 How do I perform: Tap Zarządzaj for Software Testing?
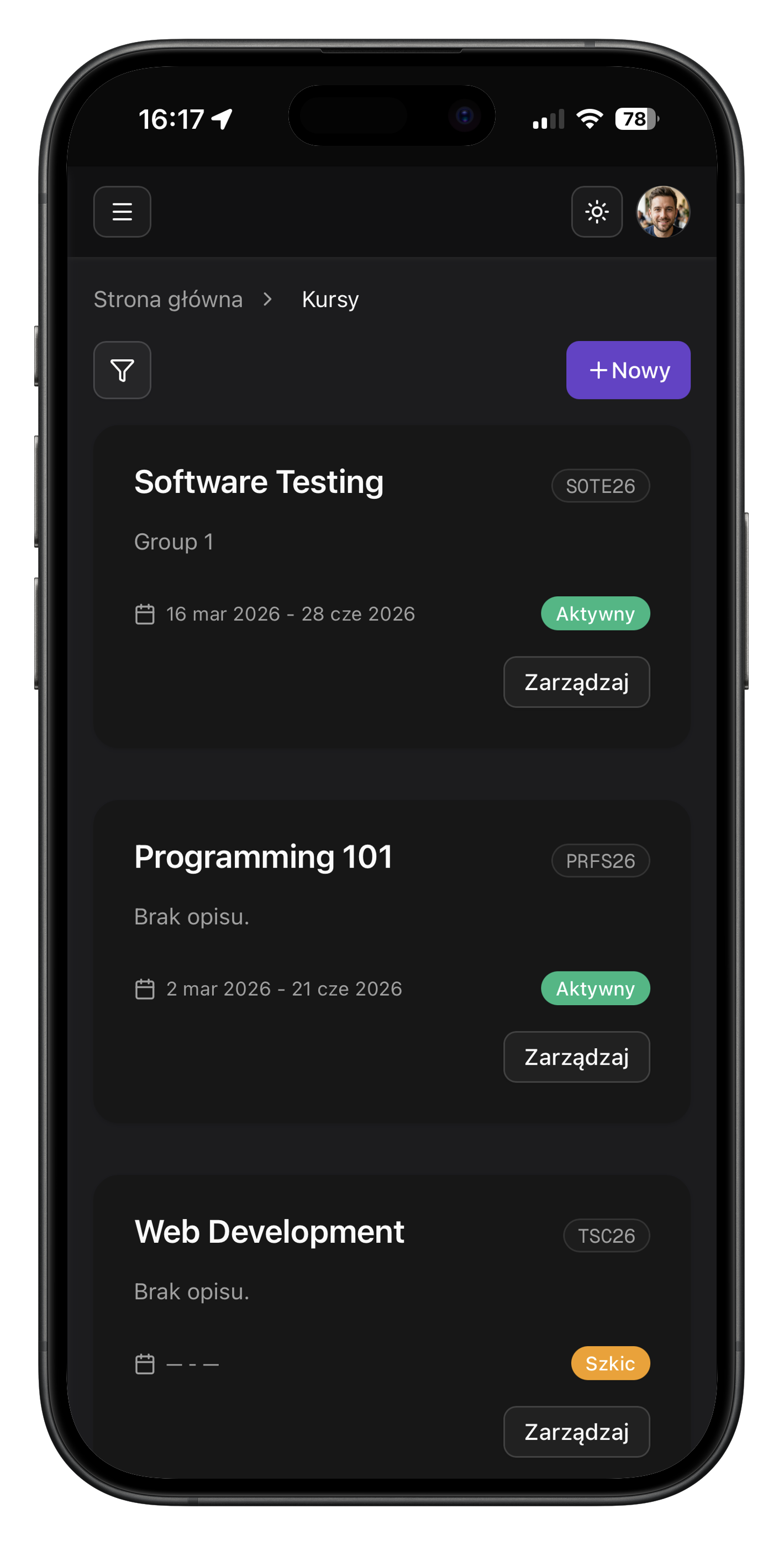(576, 682)
